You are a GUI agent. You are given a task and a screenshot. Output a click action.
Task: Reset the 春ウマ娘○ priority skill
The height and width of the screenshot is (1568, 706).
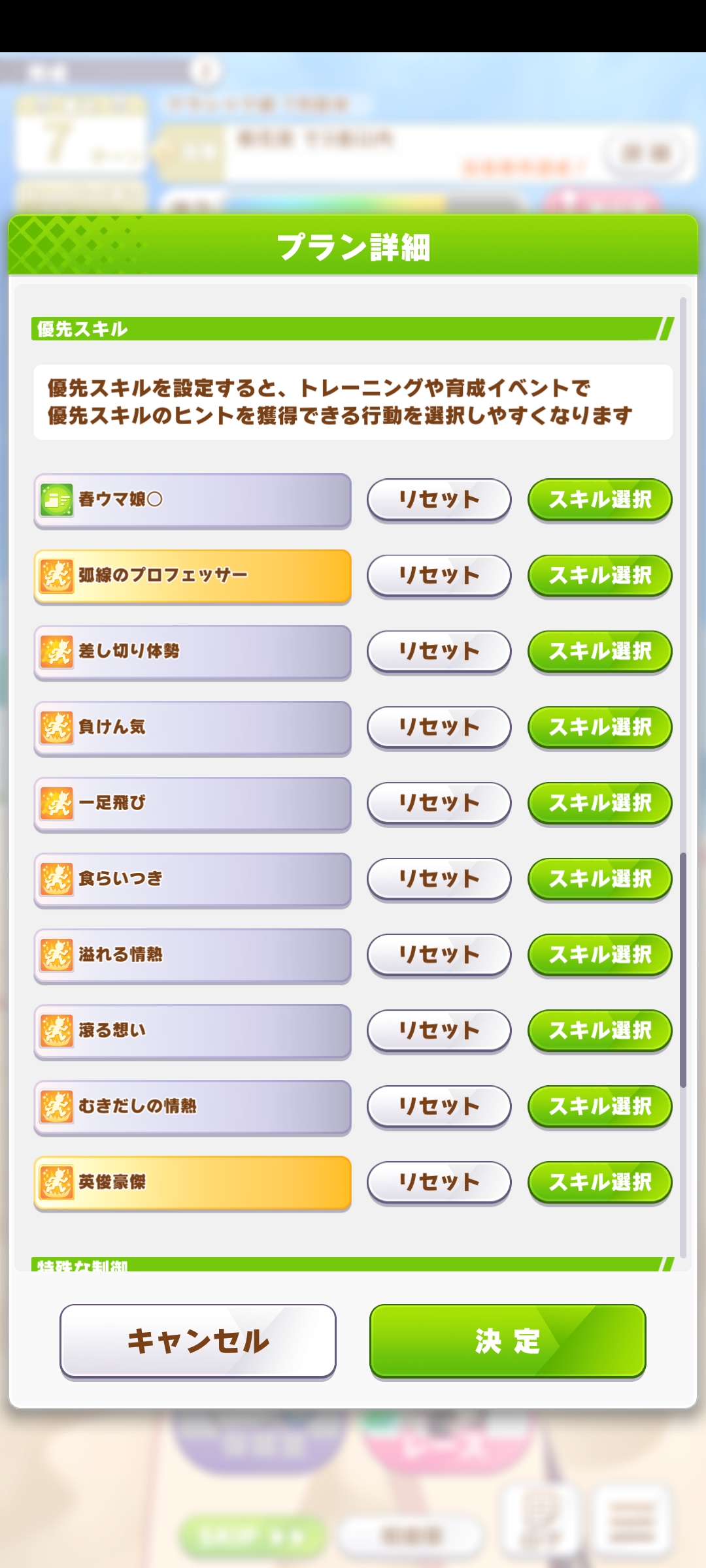(439, 500)
